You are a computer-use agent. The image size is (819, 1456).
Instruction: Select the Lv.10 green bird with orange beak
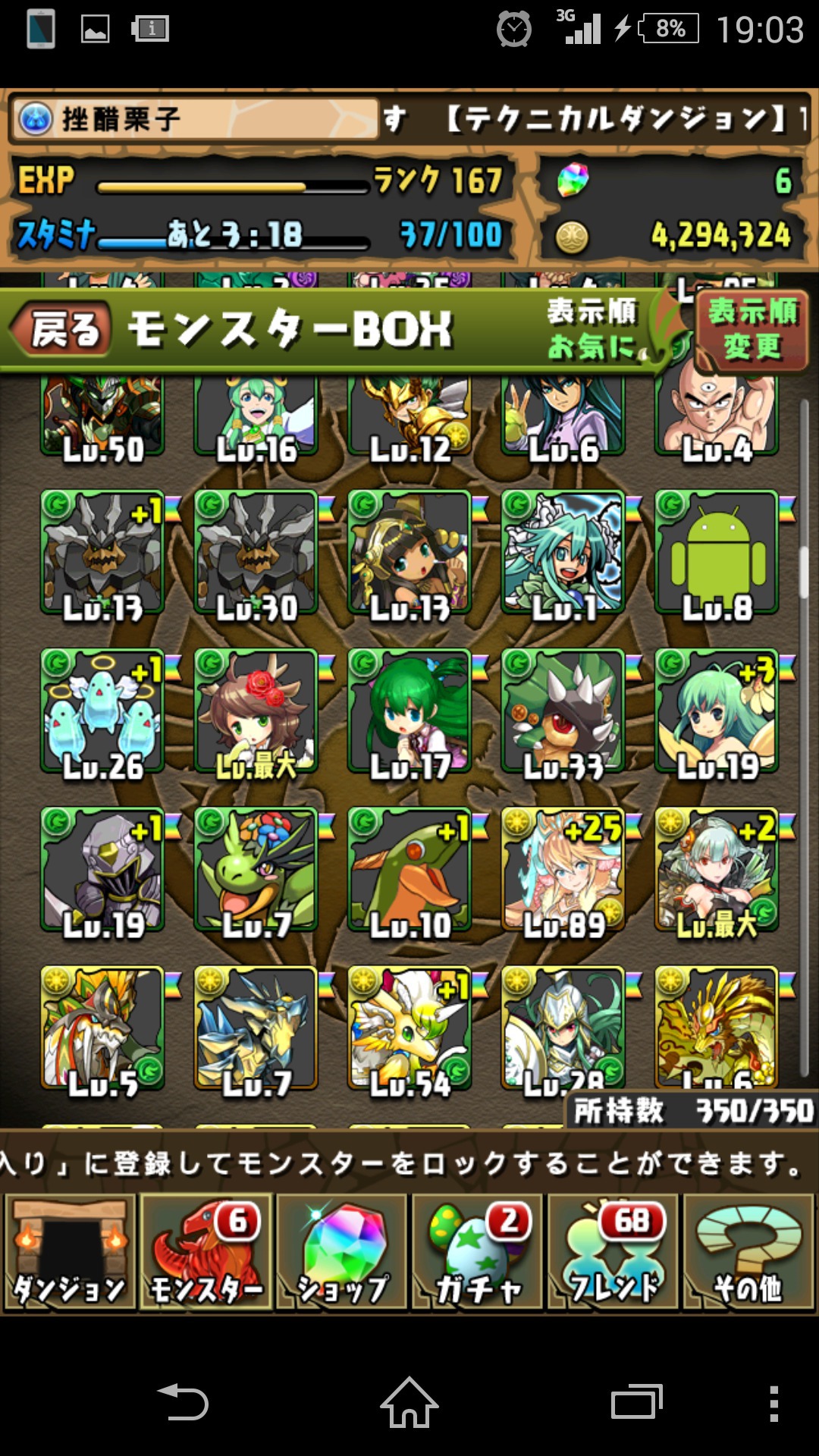(x=409, y=870)
